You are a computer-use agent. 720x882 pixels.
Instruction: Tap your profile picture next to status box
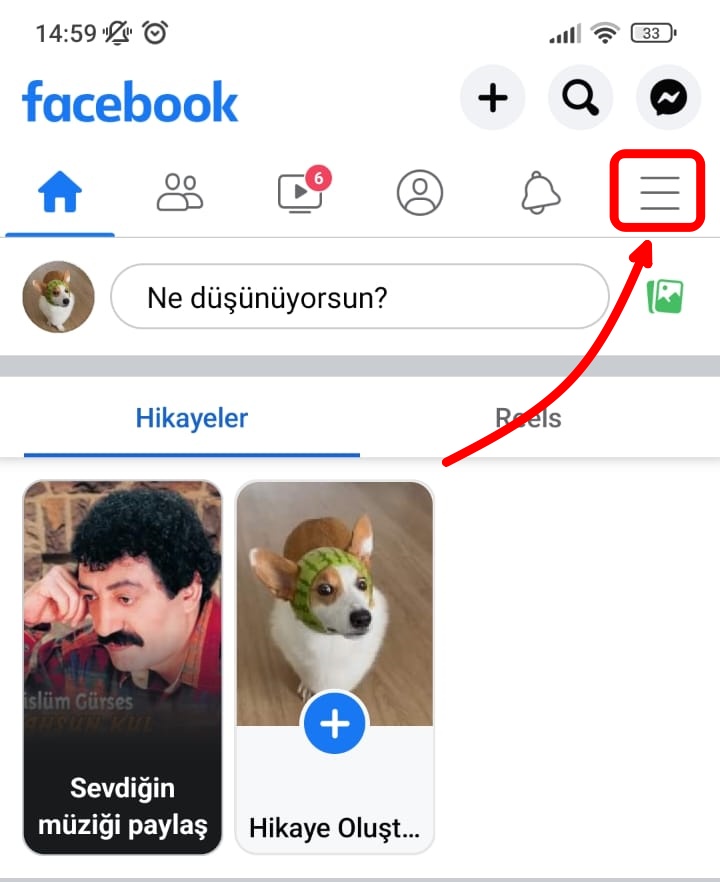[57, 296]
